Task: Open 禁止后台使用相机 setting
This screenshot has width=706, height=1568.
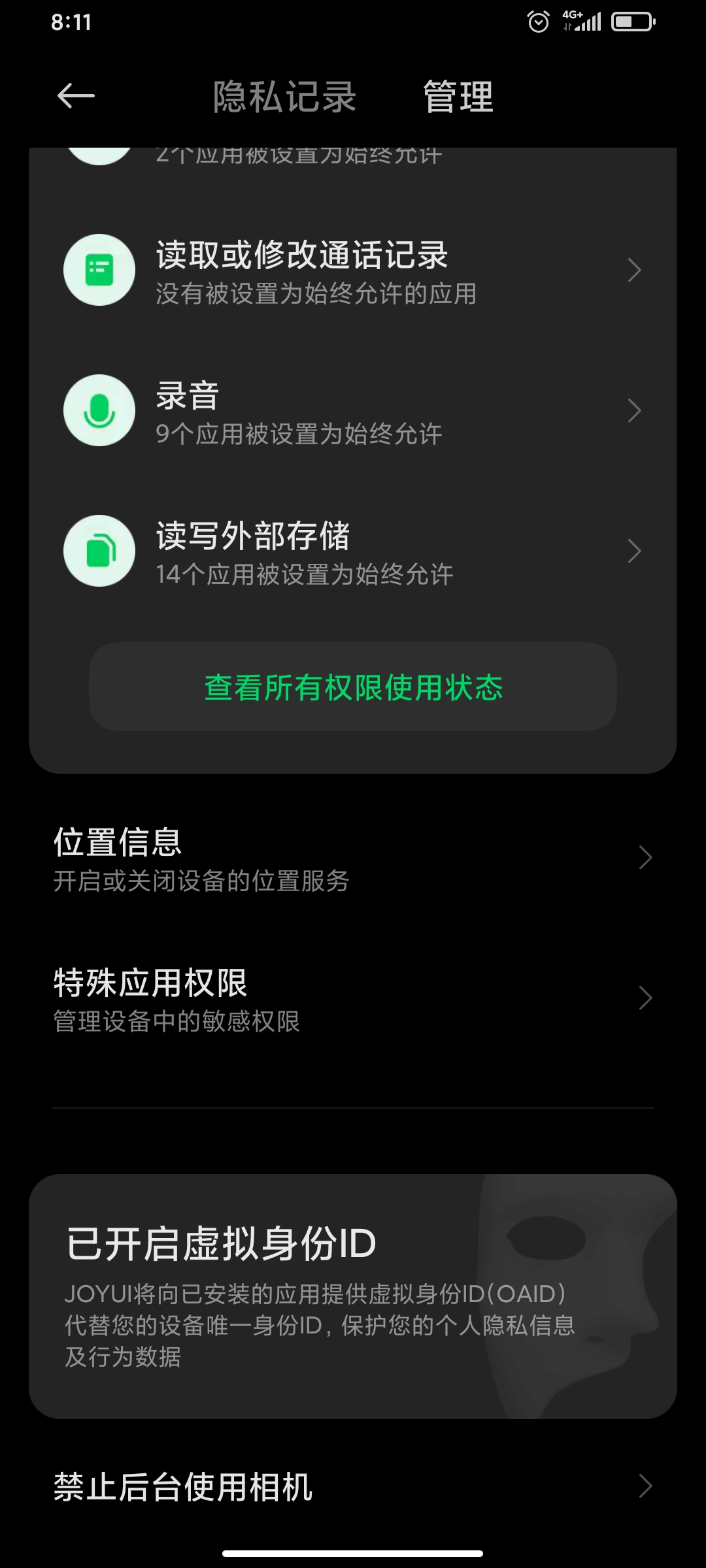Action: click(x=353, y=1486)
